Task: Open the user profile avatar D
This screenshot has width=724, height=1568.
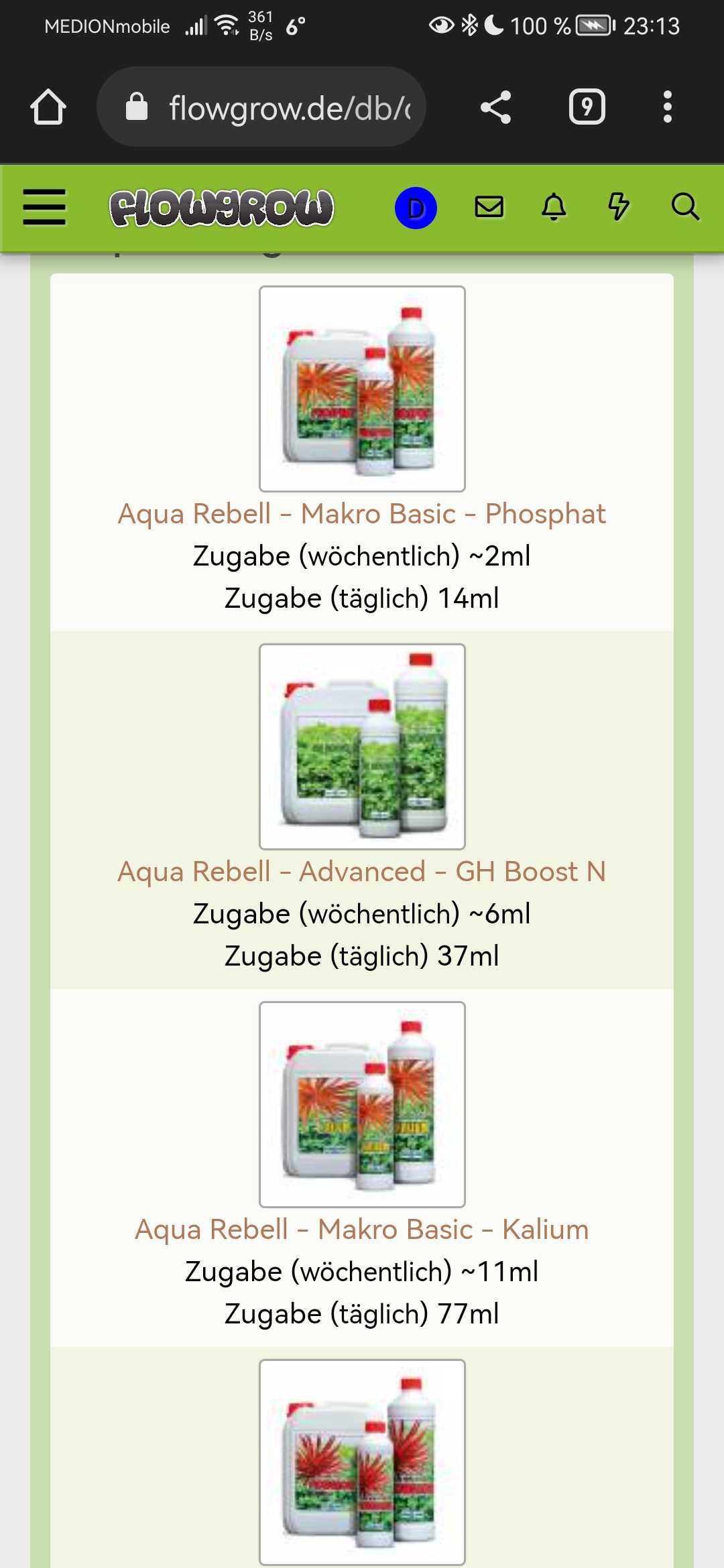Action: [x=416, y=208]
